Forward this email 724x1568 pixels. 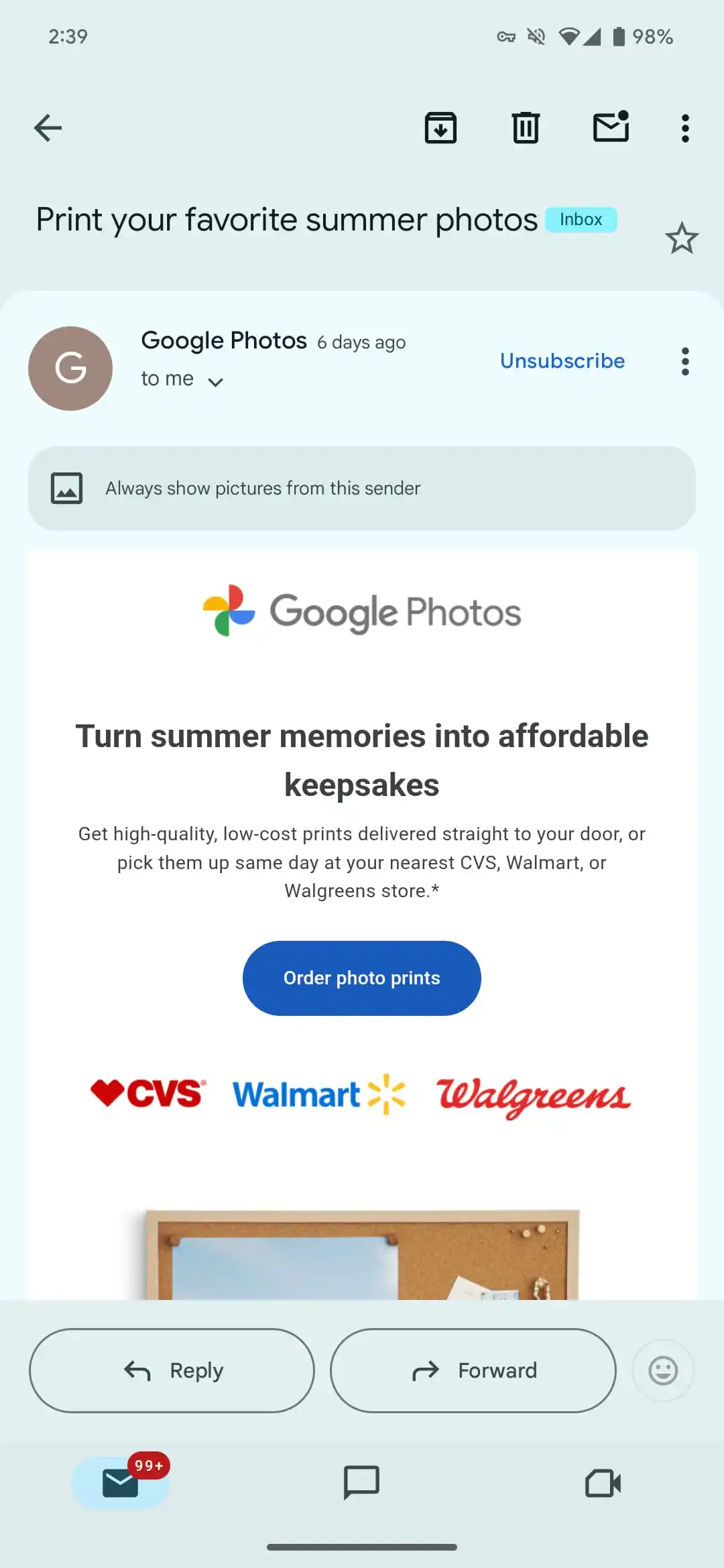click(473, 1371)
